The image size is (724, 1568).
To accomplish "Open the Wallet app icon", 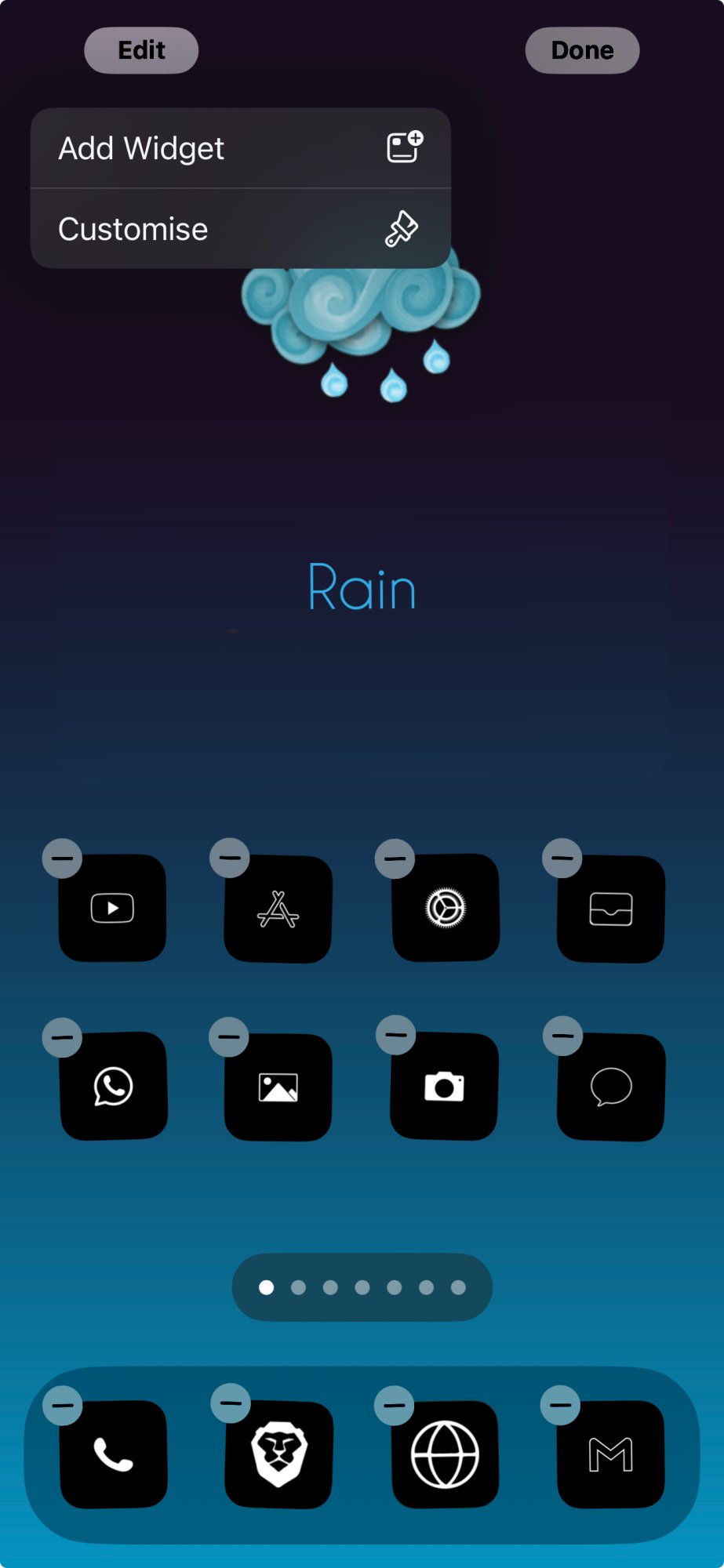I will 611,909.
